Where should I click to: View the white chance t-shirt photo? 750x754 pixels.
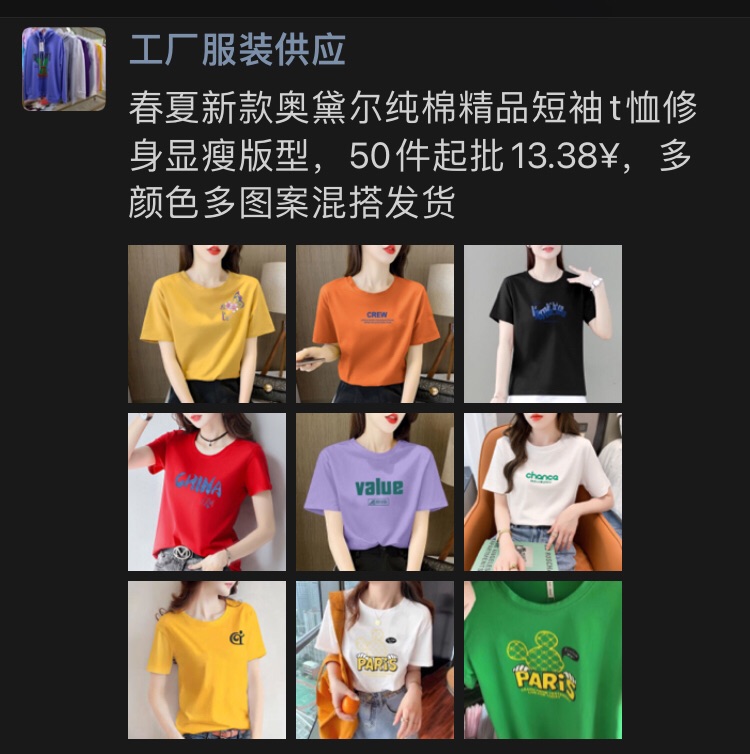(x=543, y=492)
